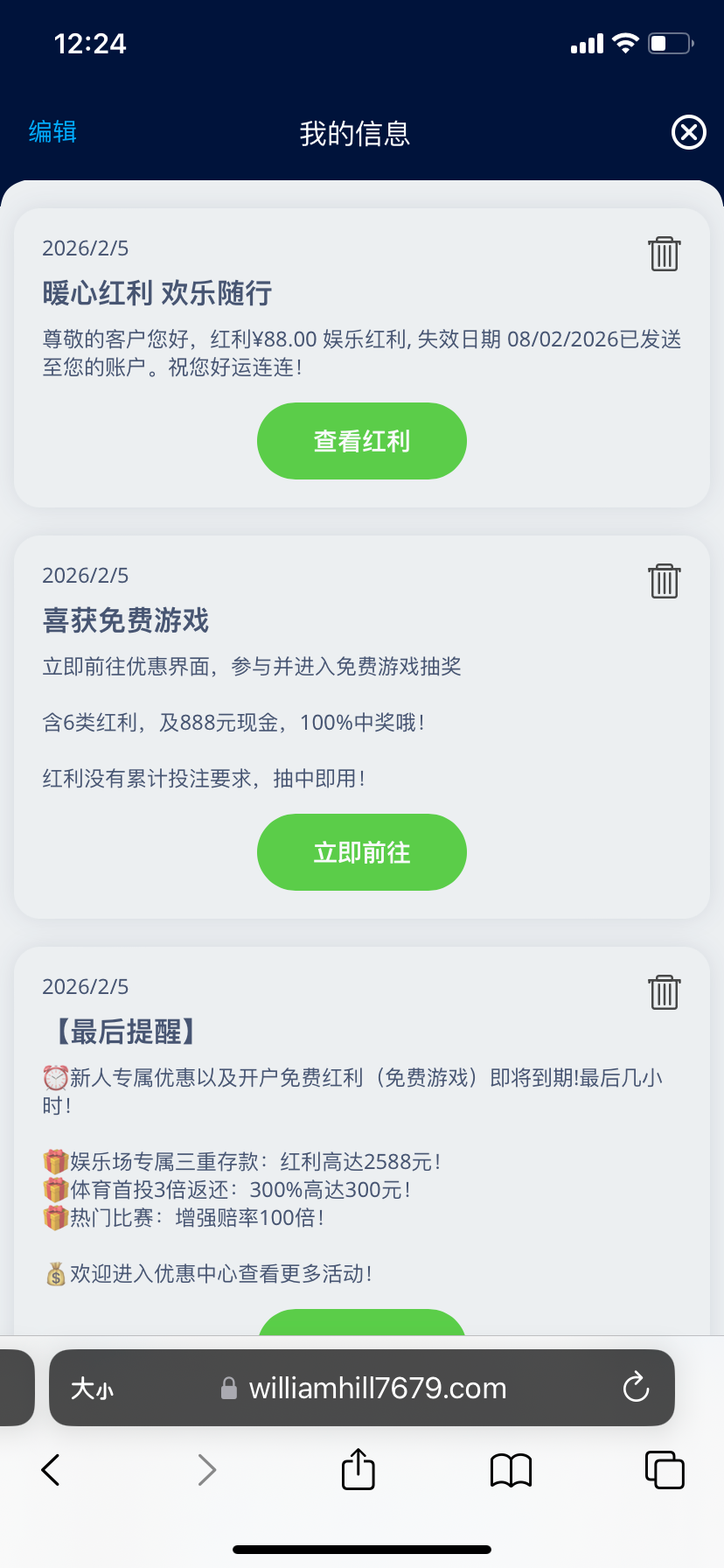Reload the williamhill7679.com page
This screenshot has width=724, height=1568.
(x=636, y=1388)
